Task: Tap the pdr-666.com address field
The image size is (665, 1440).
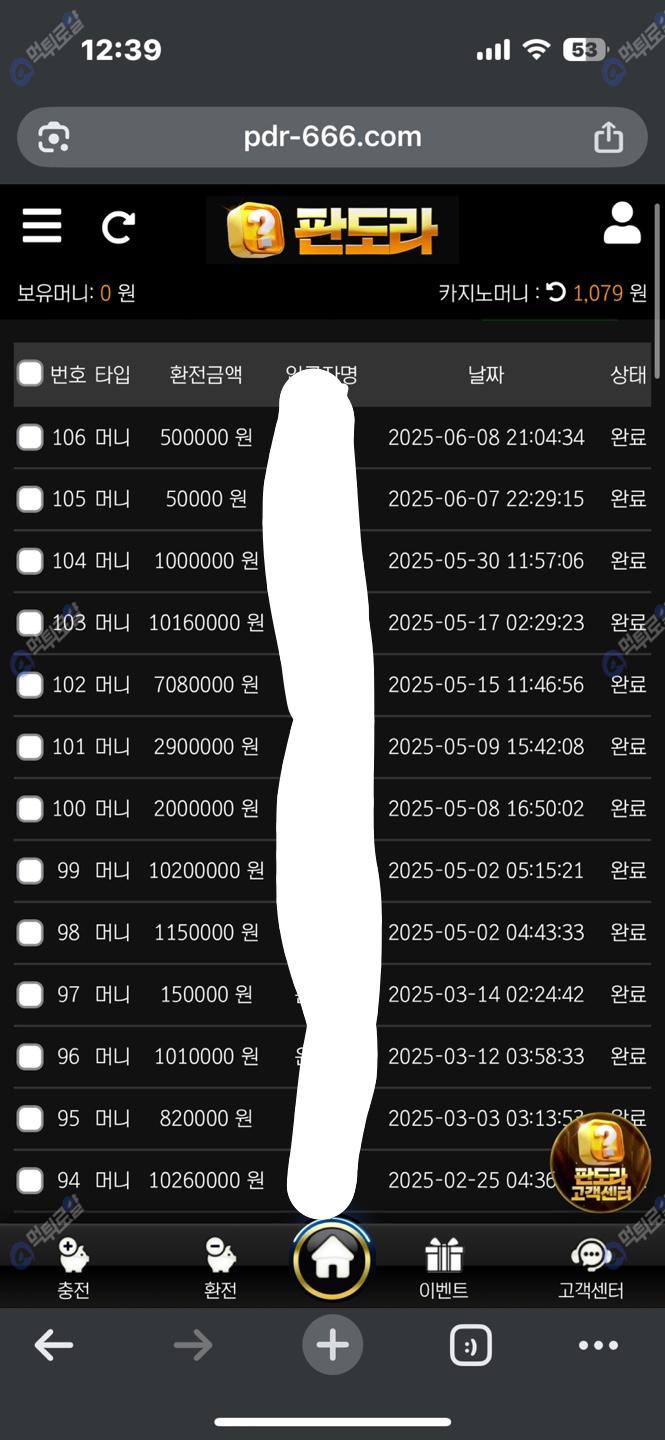Action: [x=332, y=137]
